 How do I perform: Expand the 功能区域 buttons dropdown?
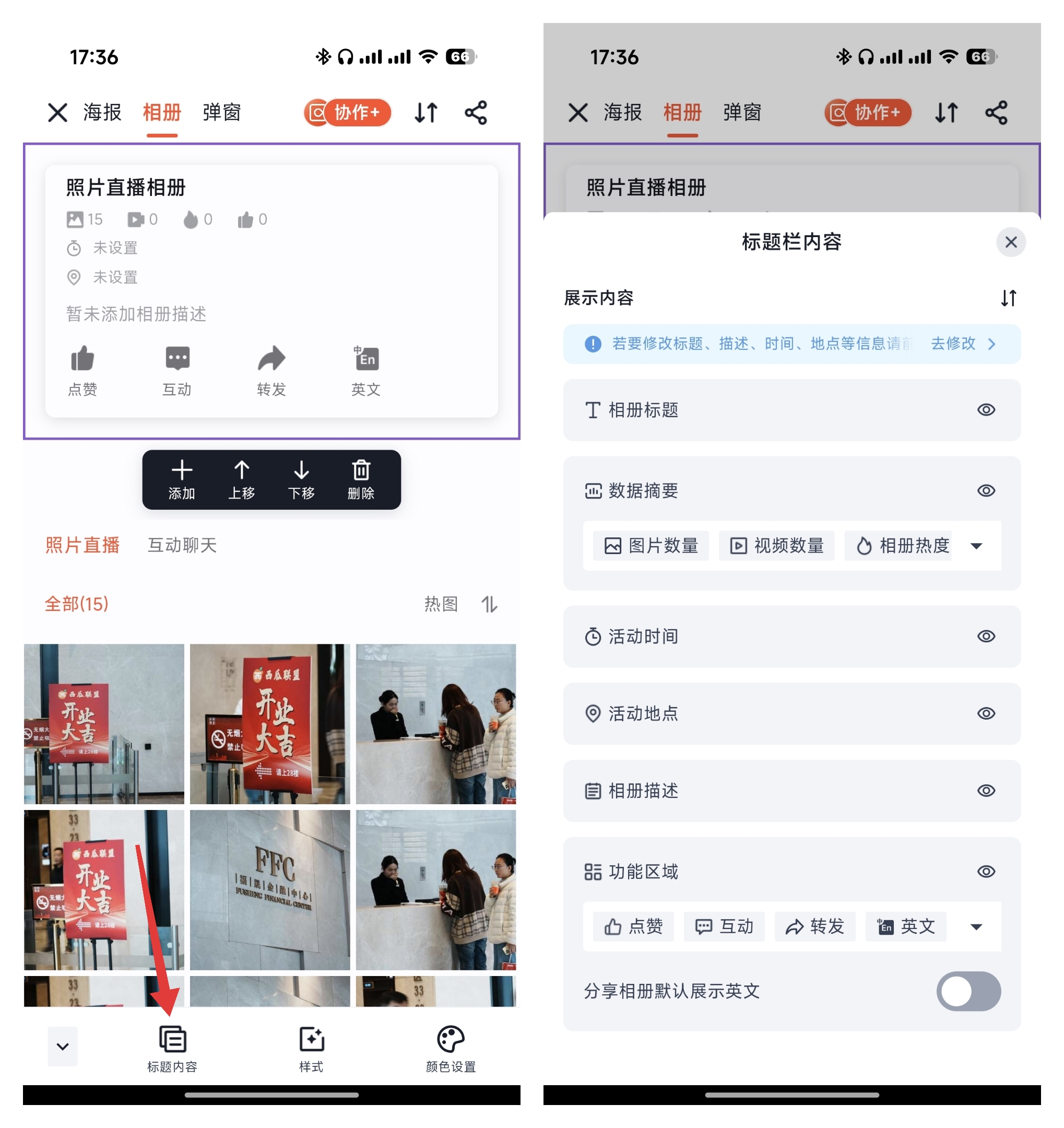coord(976,926)
